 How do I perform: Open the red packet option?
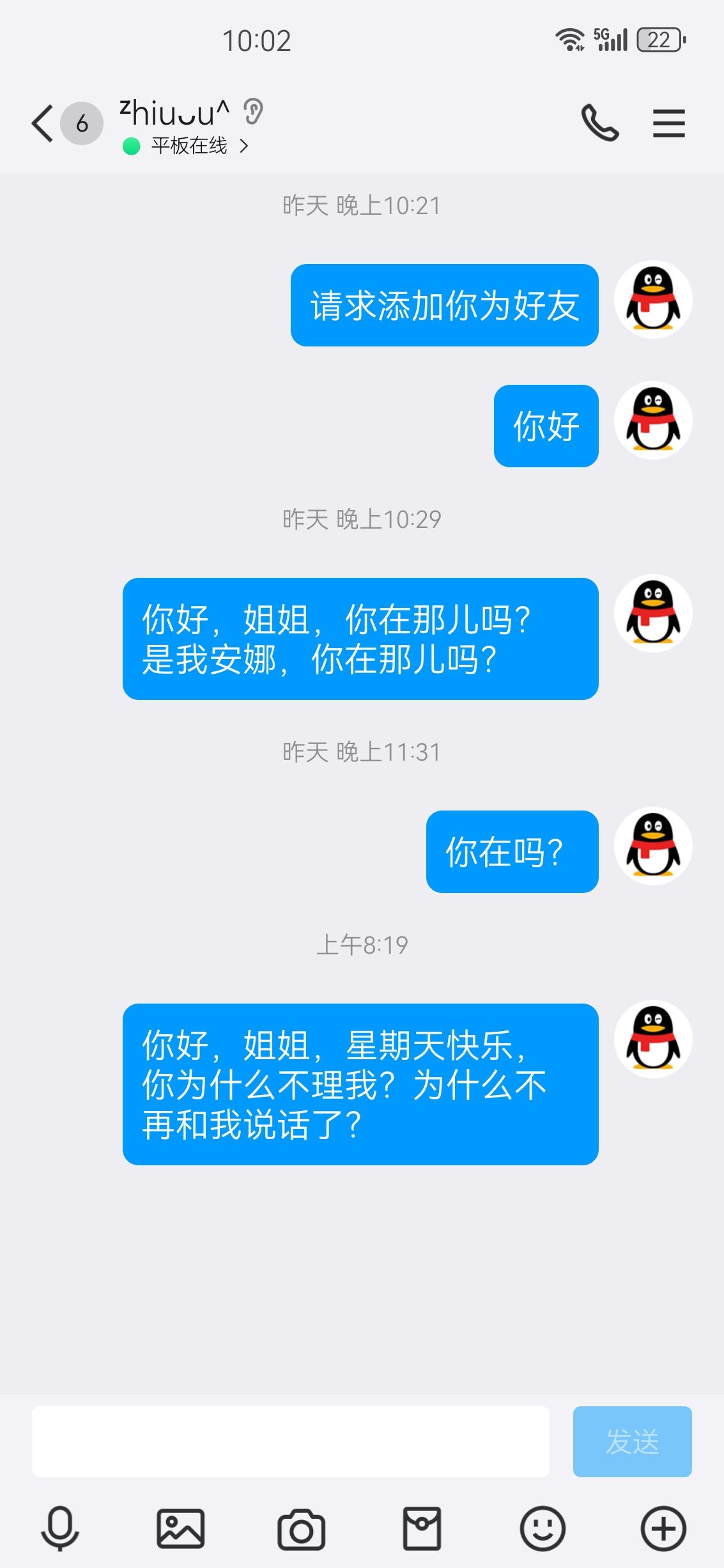click(x=422, y=1528)
